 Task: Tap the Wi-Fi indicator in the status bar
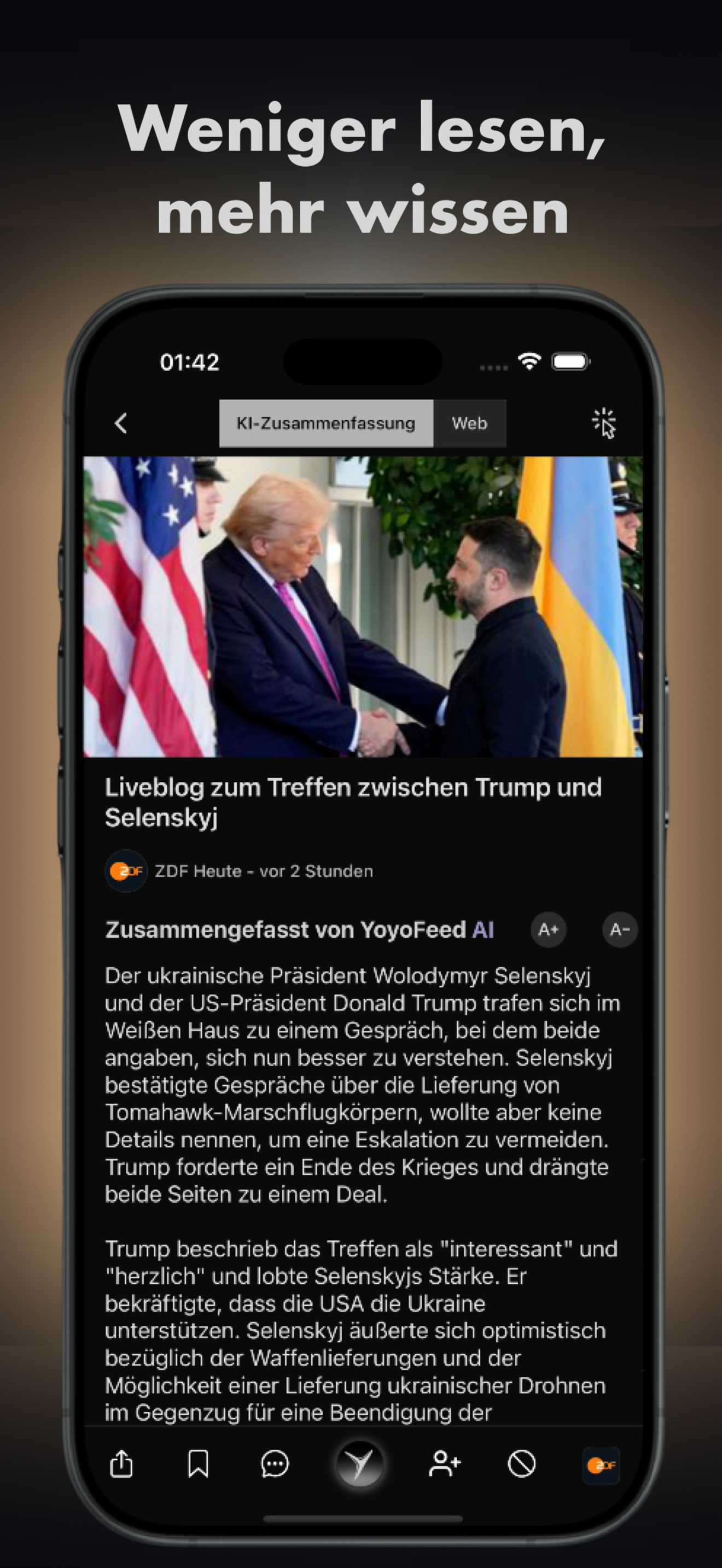[529, 360]
